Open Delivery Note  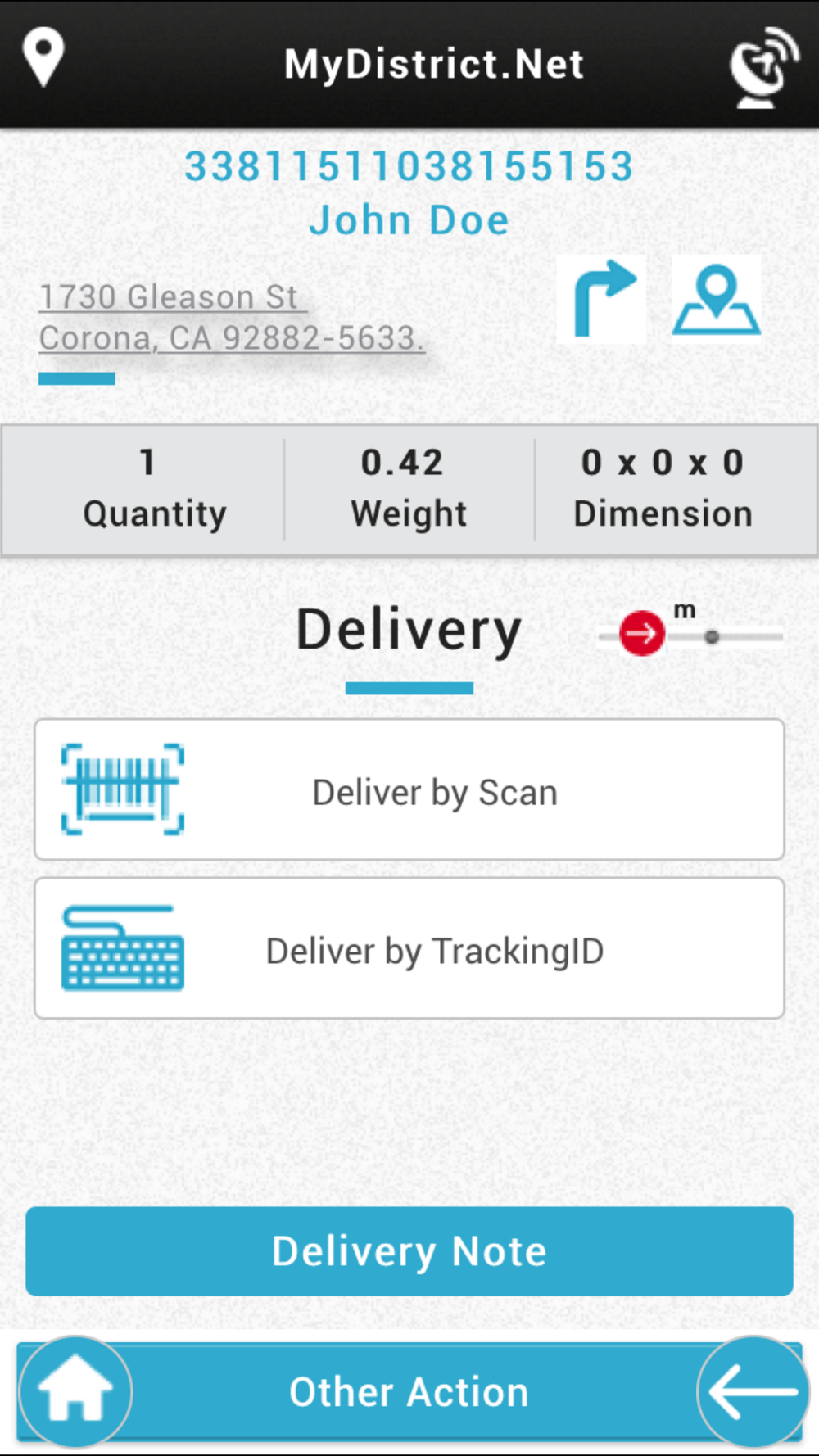tap(409, 1251)
